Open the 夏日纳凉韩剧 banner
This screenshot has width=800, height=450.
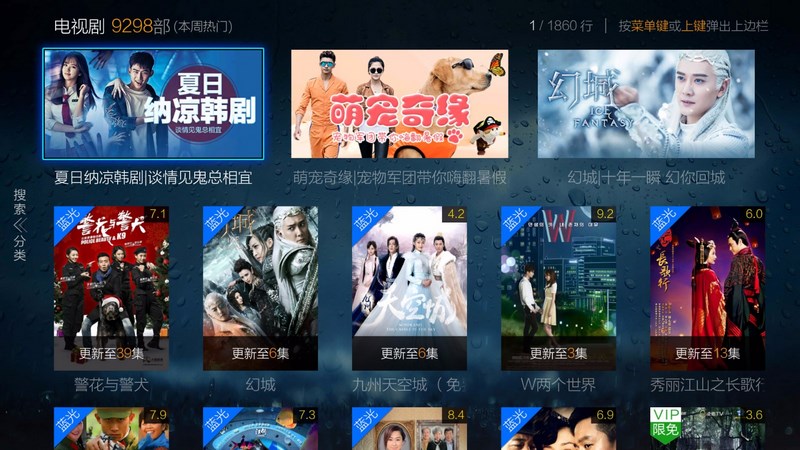click(153, 104)
